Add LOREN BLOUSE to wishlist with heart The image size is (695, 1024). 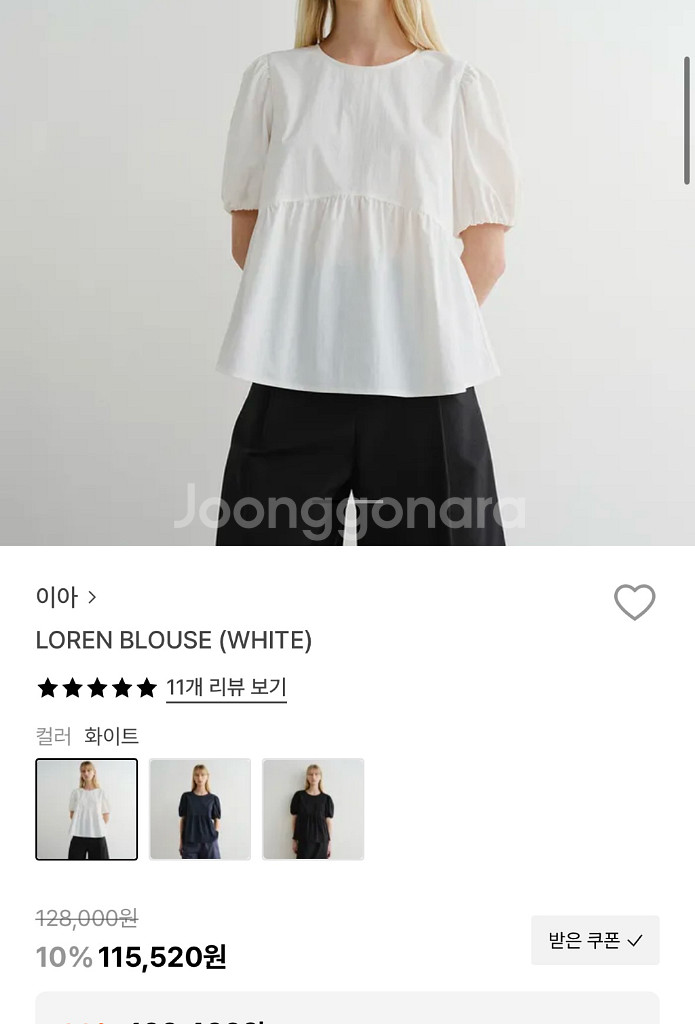coord(634,602)
